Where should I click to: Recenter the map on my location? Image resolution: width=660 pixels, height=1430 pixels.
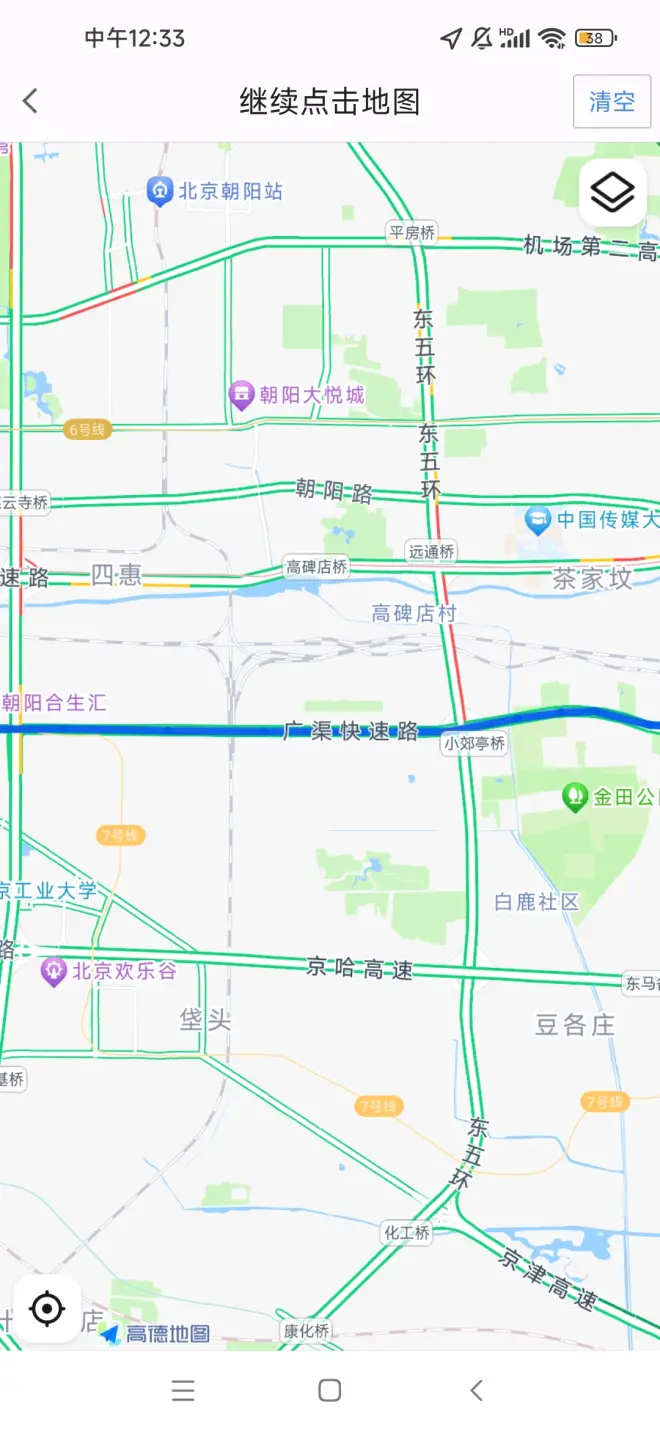pyautogui.click(x=47, y=1308)
